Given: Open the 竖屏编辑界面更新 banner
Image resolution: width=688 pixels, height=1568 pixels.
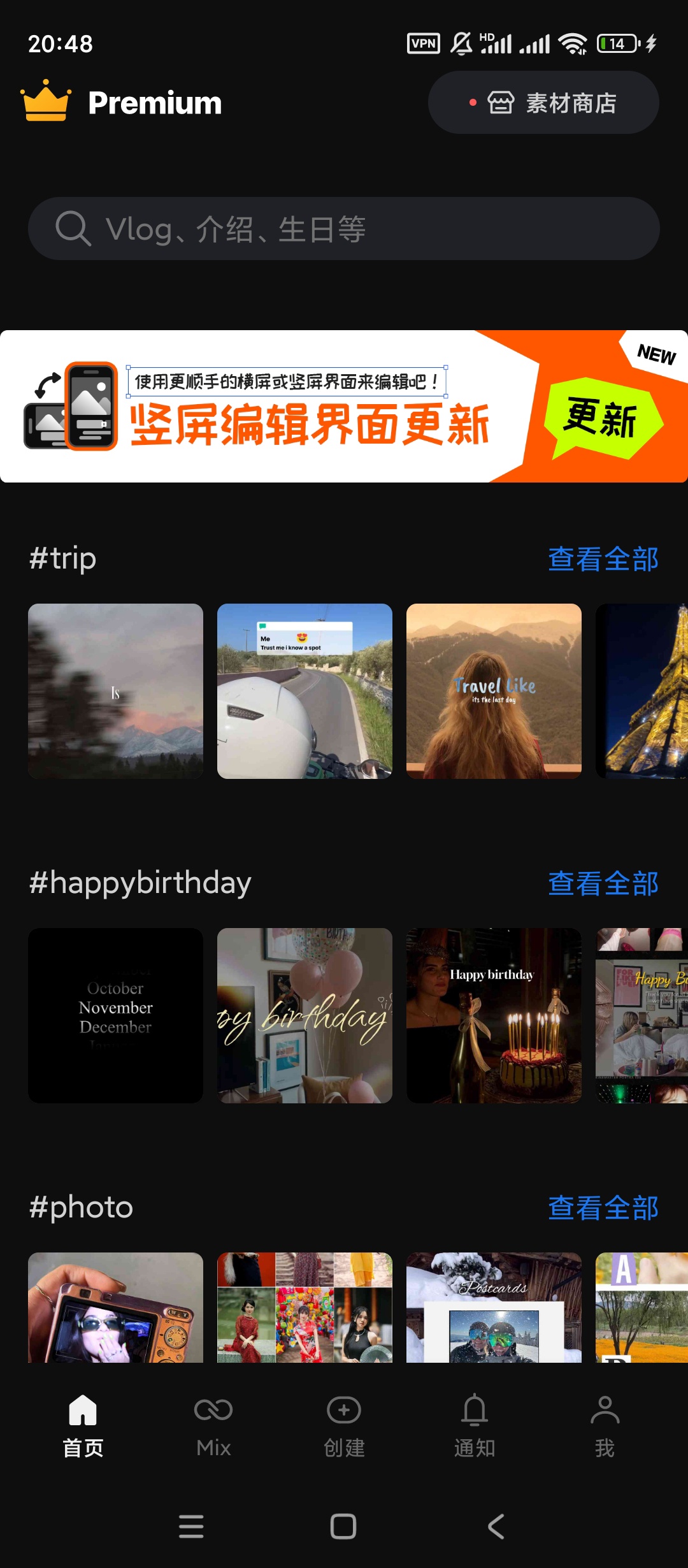Looking at the screenshot, I should coord(344,406).
